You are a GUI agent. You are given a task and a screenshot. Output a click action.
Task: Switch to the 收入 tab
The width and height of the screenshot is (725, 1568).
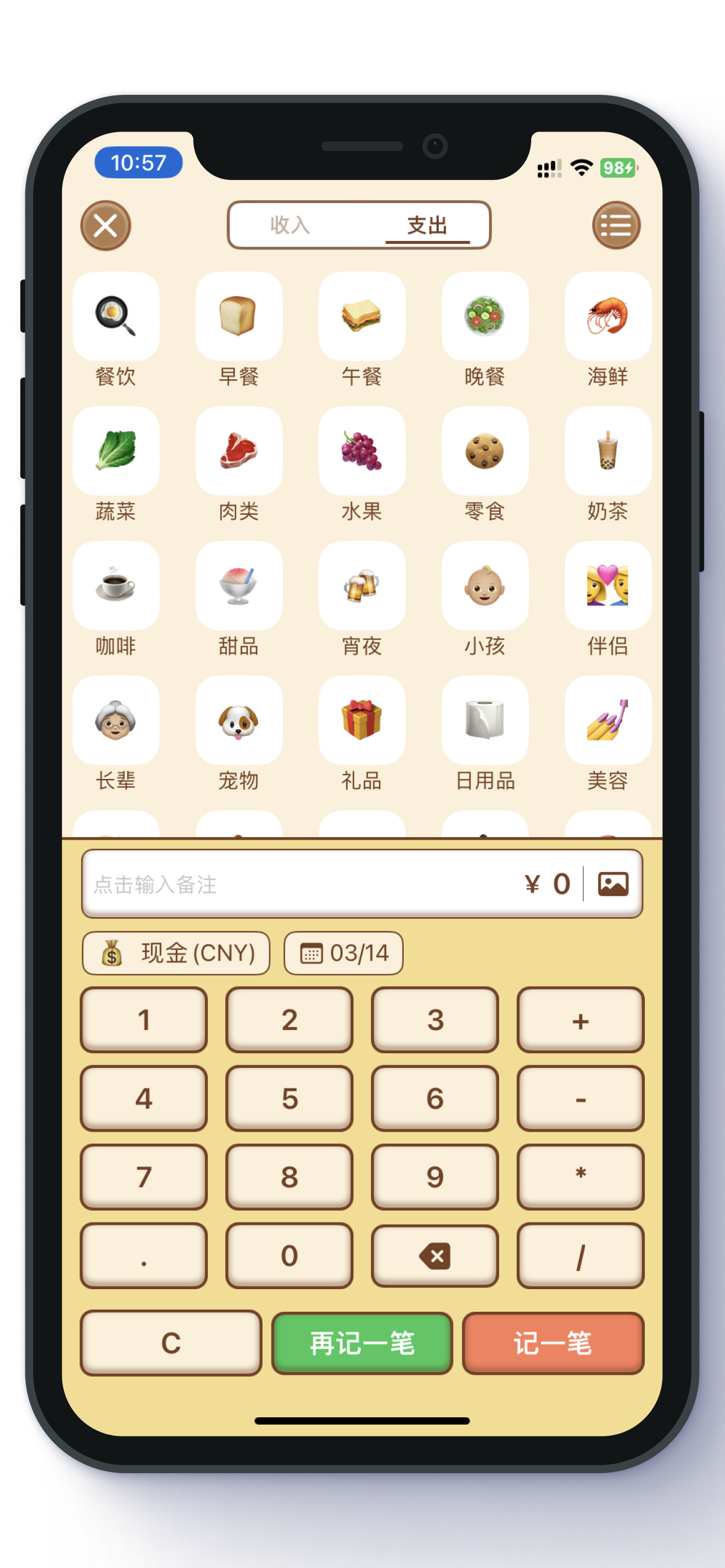coord(290,225)
